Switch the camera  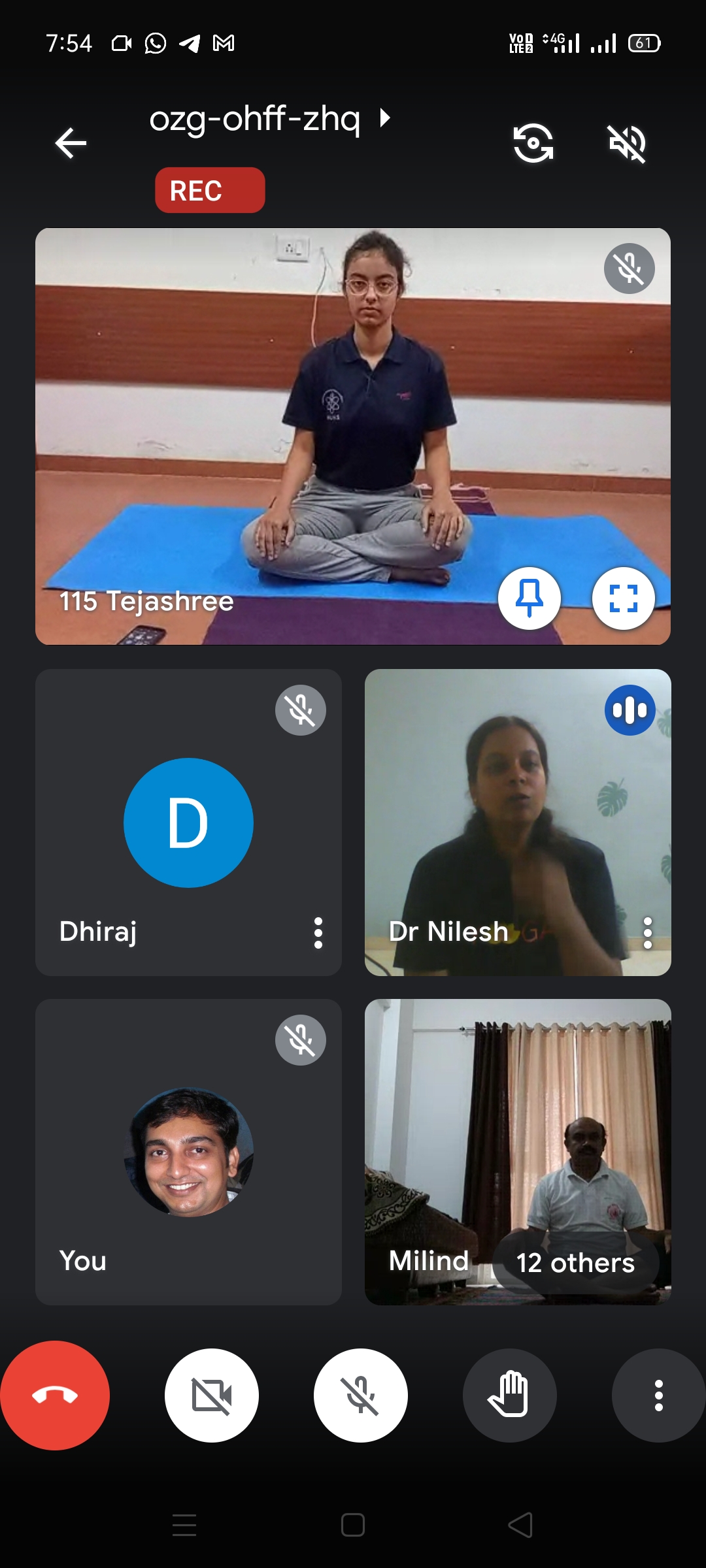pyautogui.click(x=533, y=143)
